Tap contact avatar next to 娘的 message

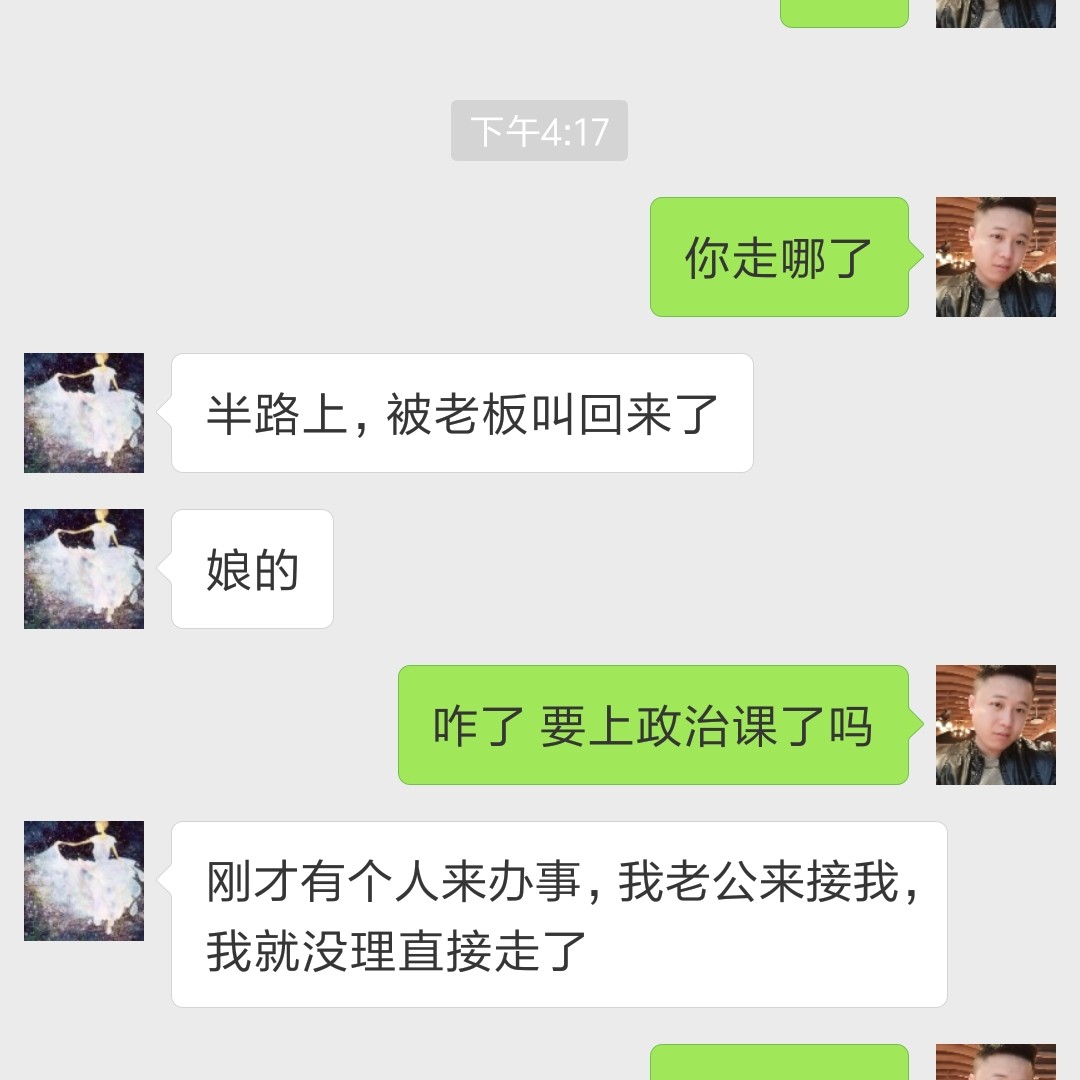tap(84, 569)
